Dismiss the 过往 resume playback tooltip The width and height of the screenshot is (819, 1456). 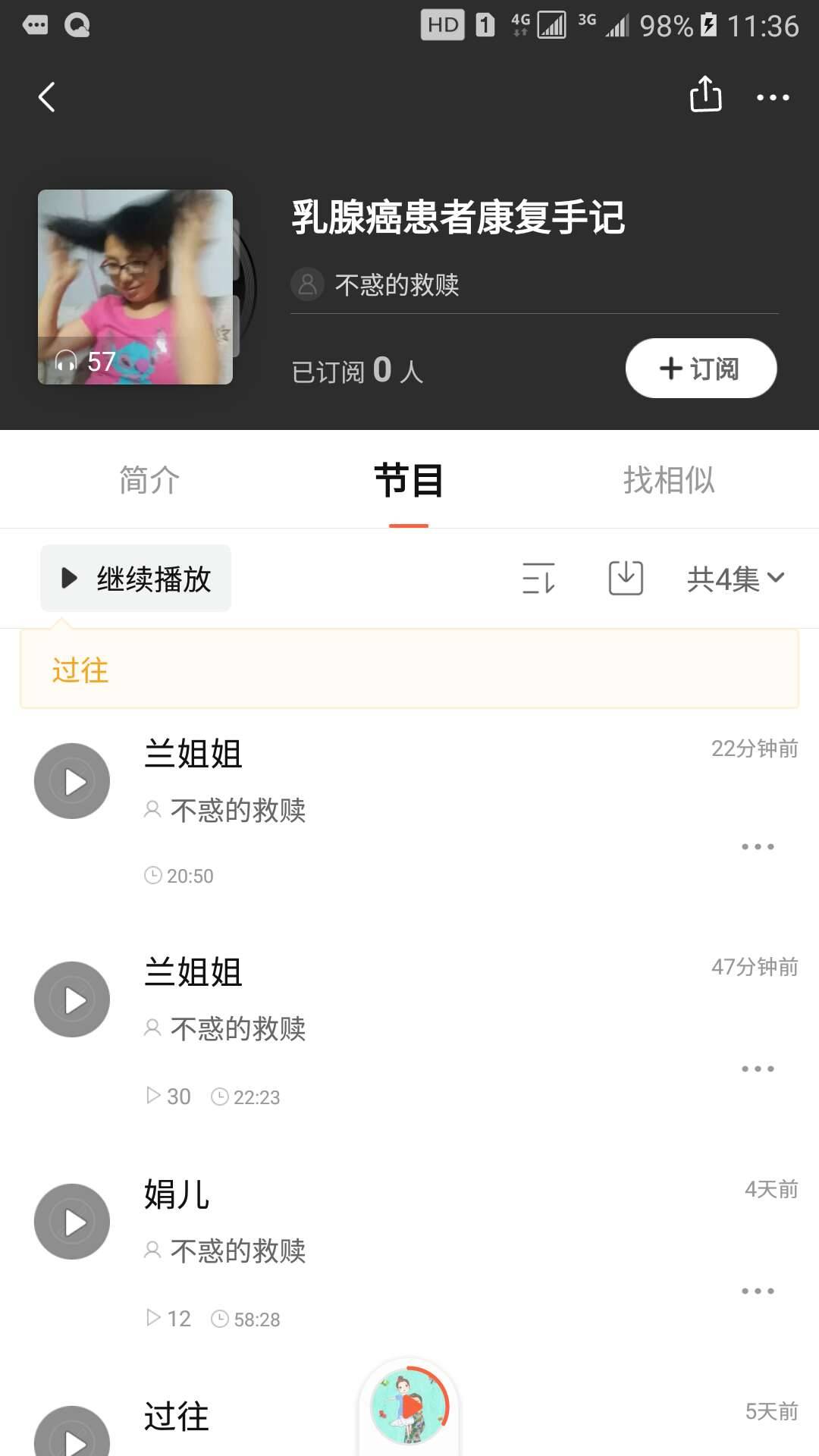click(80, 670)
